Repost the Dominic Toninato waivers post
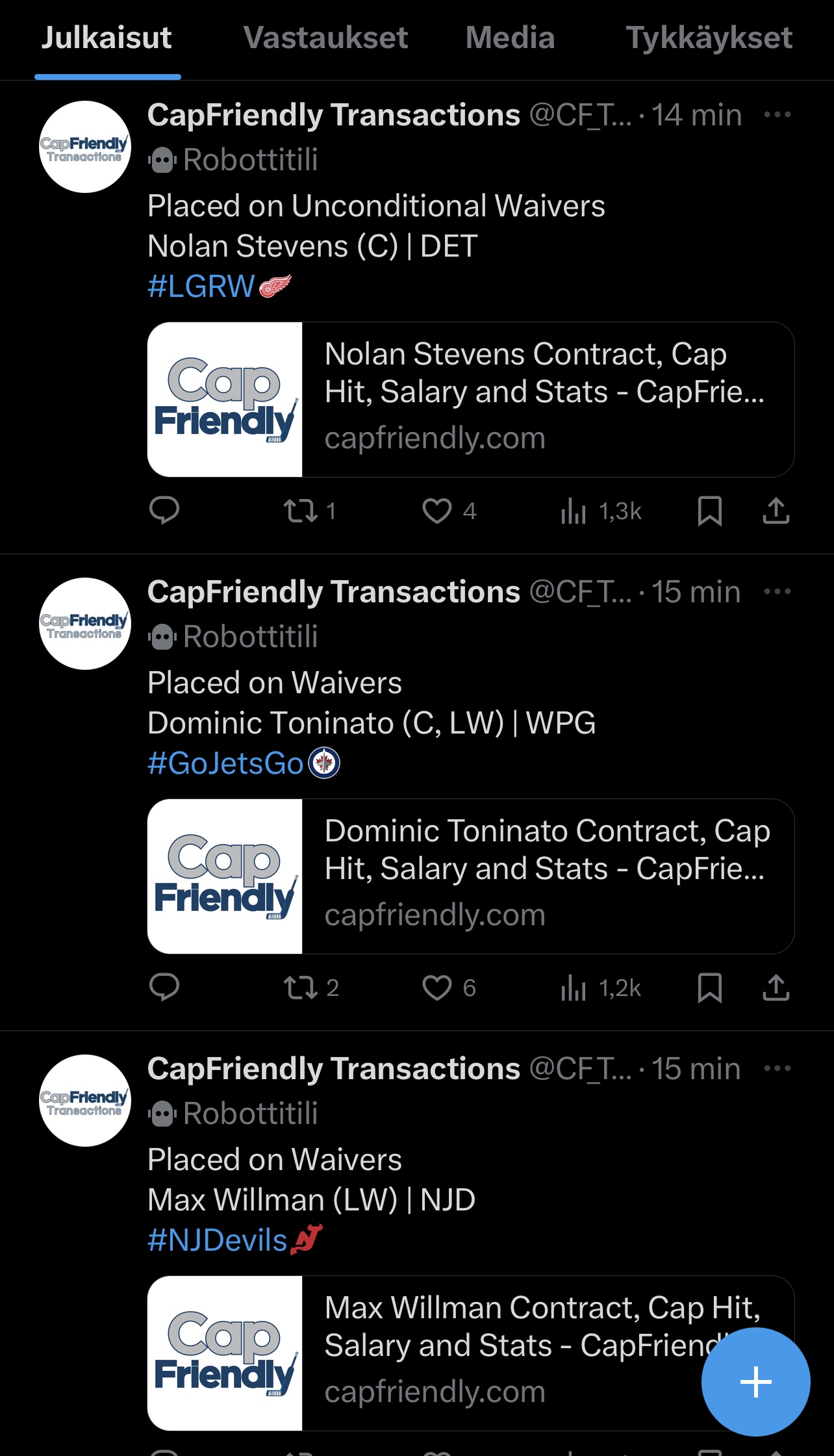 [301, 988]
